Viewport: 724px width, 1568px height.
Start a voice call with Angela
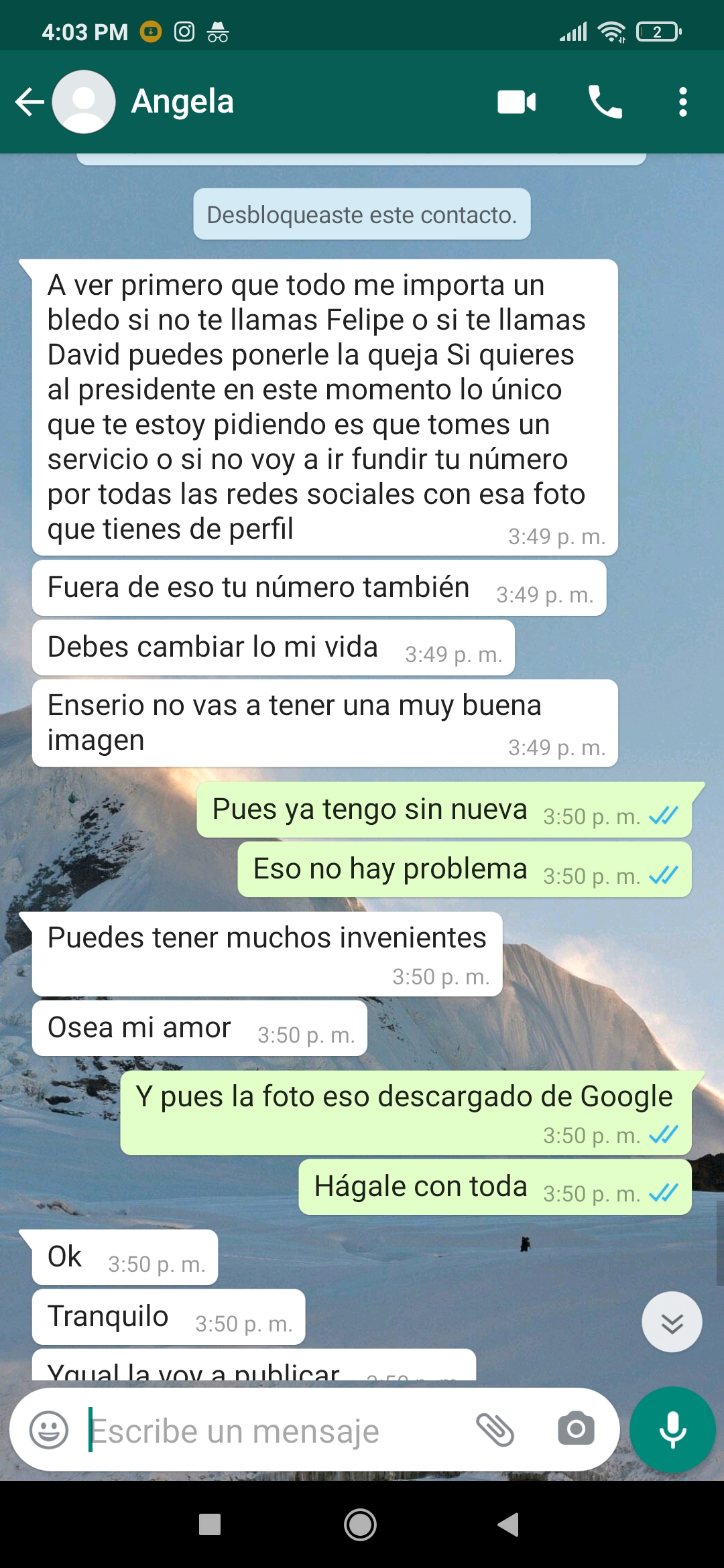coord(605,102)
